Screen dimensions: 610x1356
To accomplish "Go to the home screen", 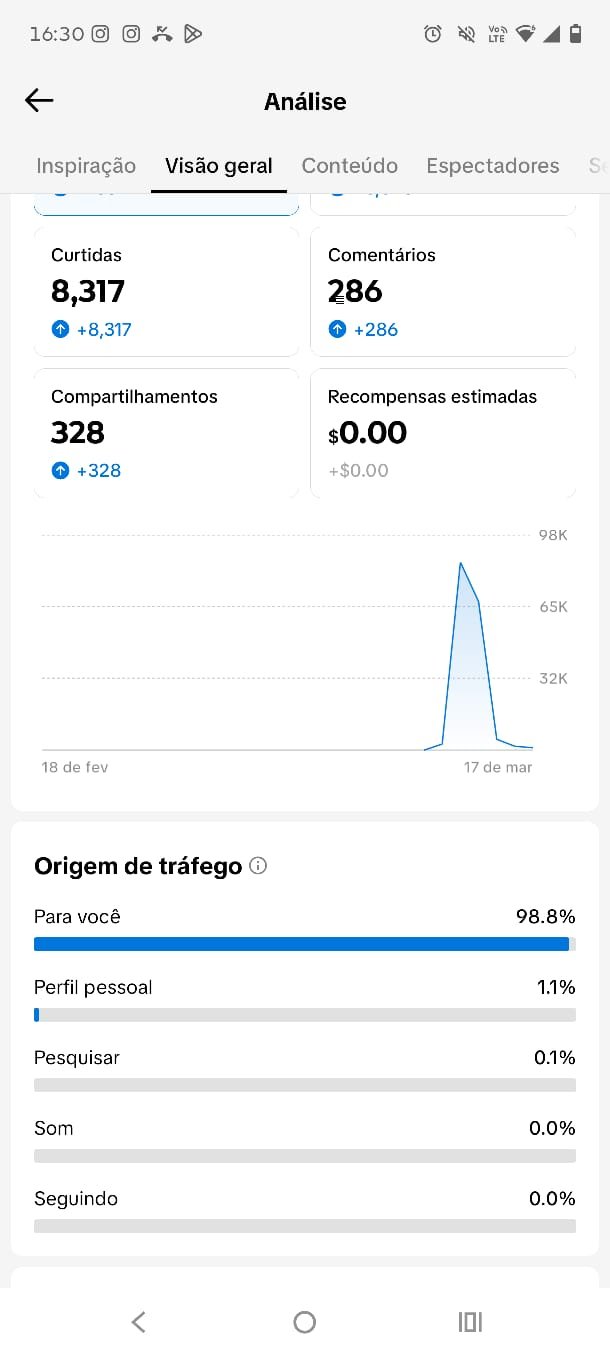I will [x=305, y=1322].
